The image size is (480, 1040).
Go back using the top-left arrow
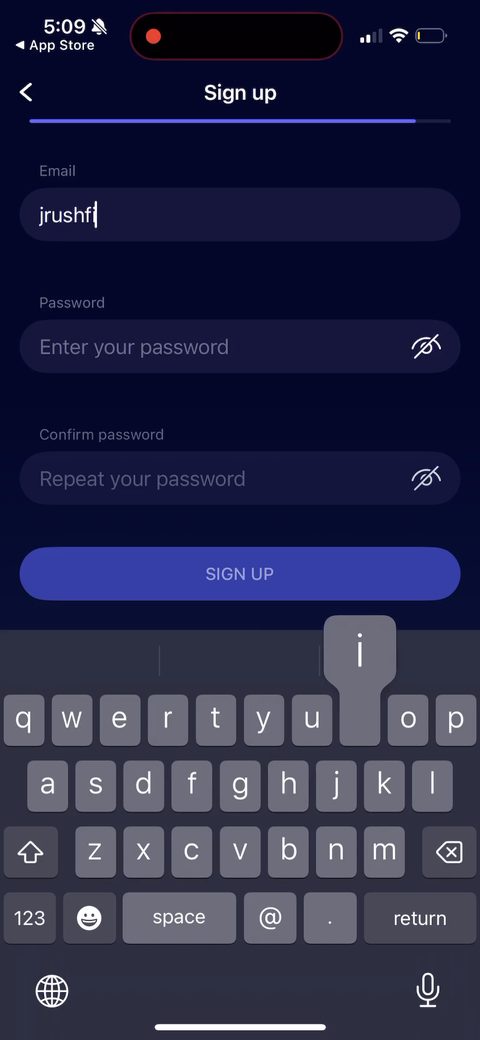[x=26, y=92]
